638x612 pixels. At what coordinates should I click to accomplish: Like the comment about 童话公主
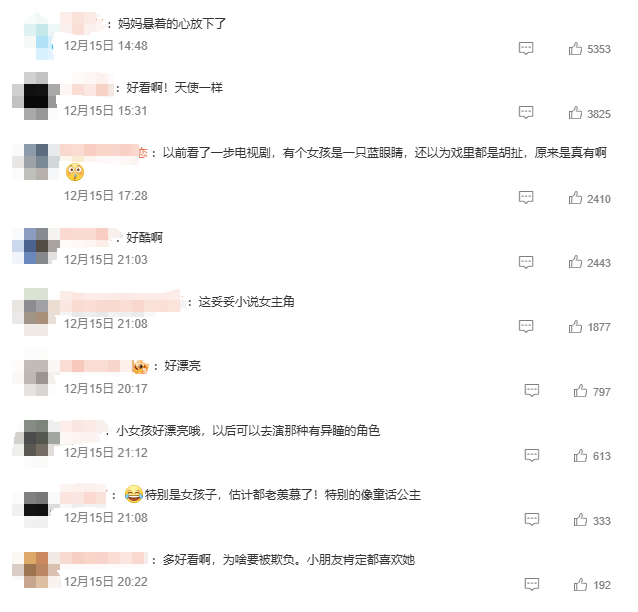(581, 520)
